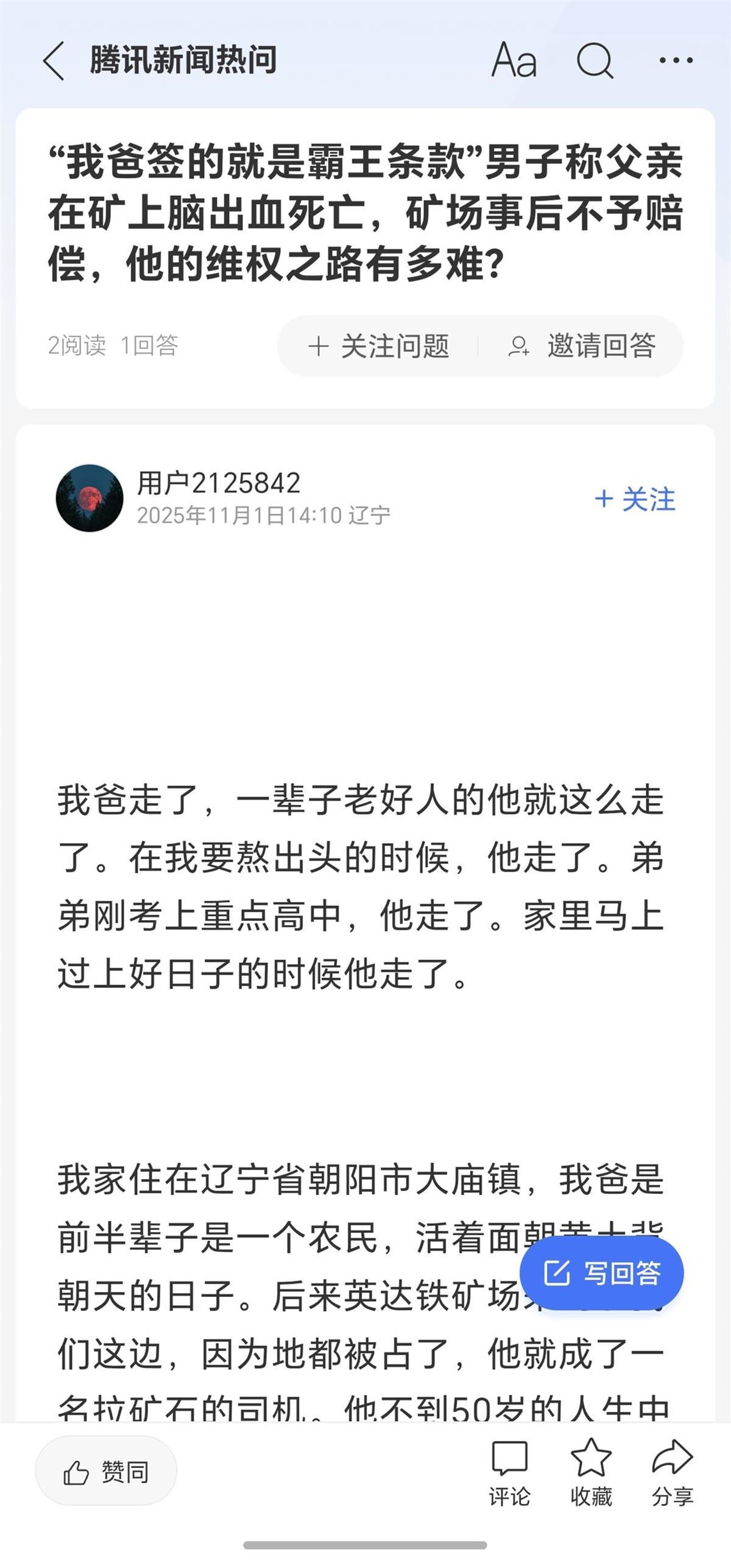Toggle 关注 to follow 用户2125842
The height and width of the screenshot is (1568, 731).
click(637, 500)
